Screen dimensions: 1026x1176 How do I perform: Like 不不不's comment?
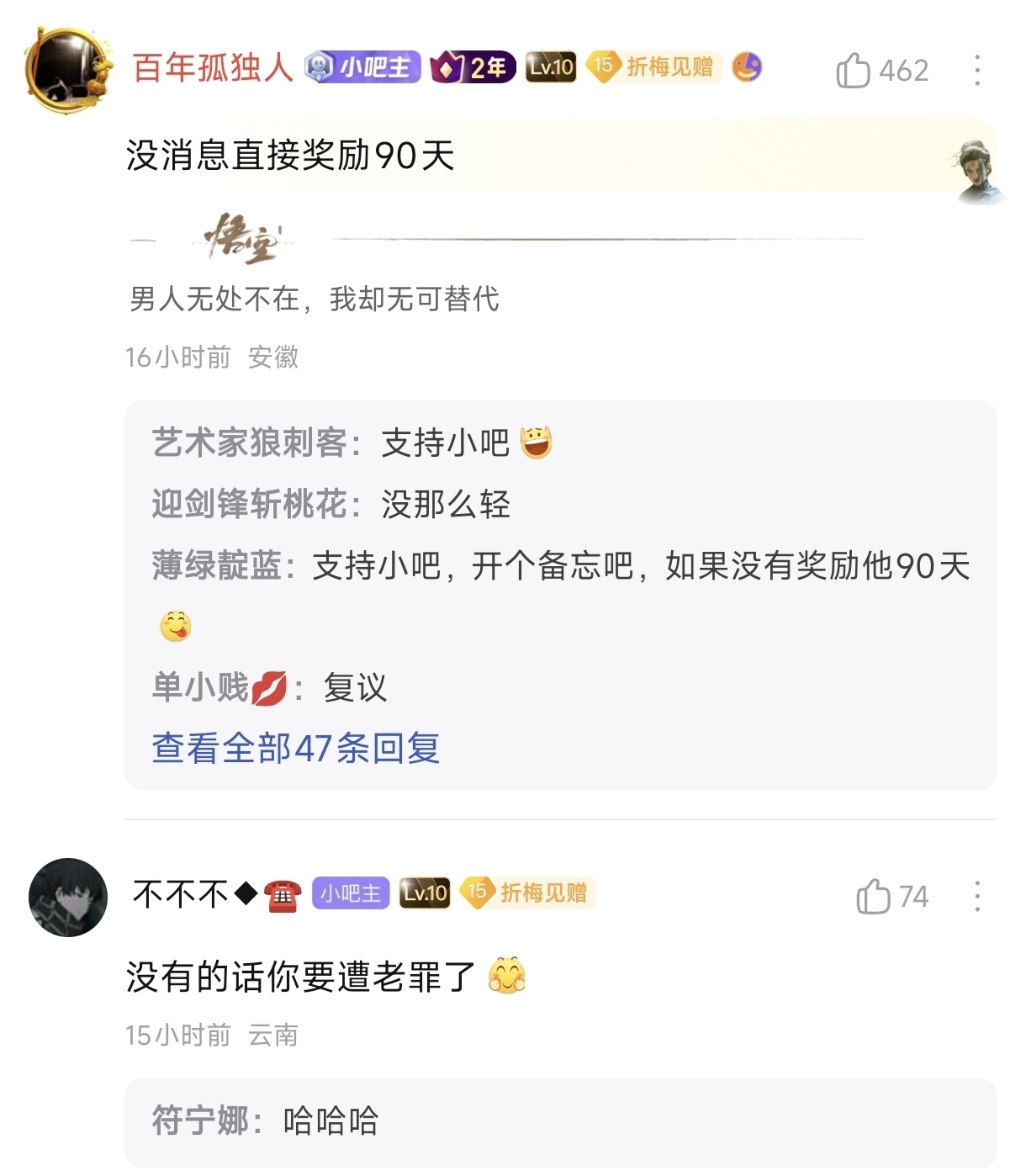tap(874, 897)
